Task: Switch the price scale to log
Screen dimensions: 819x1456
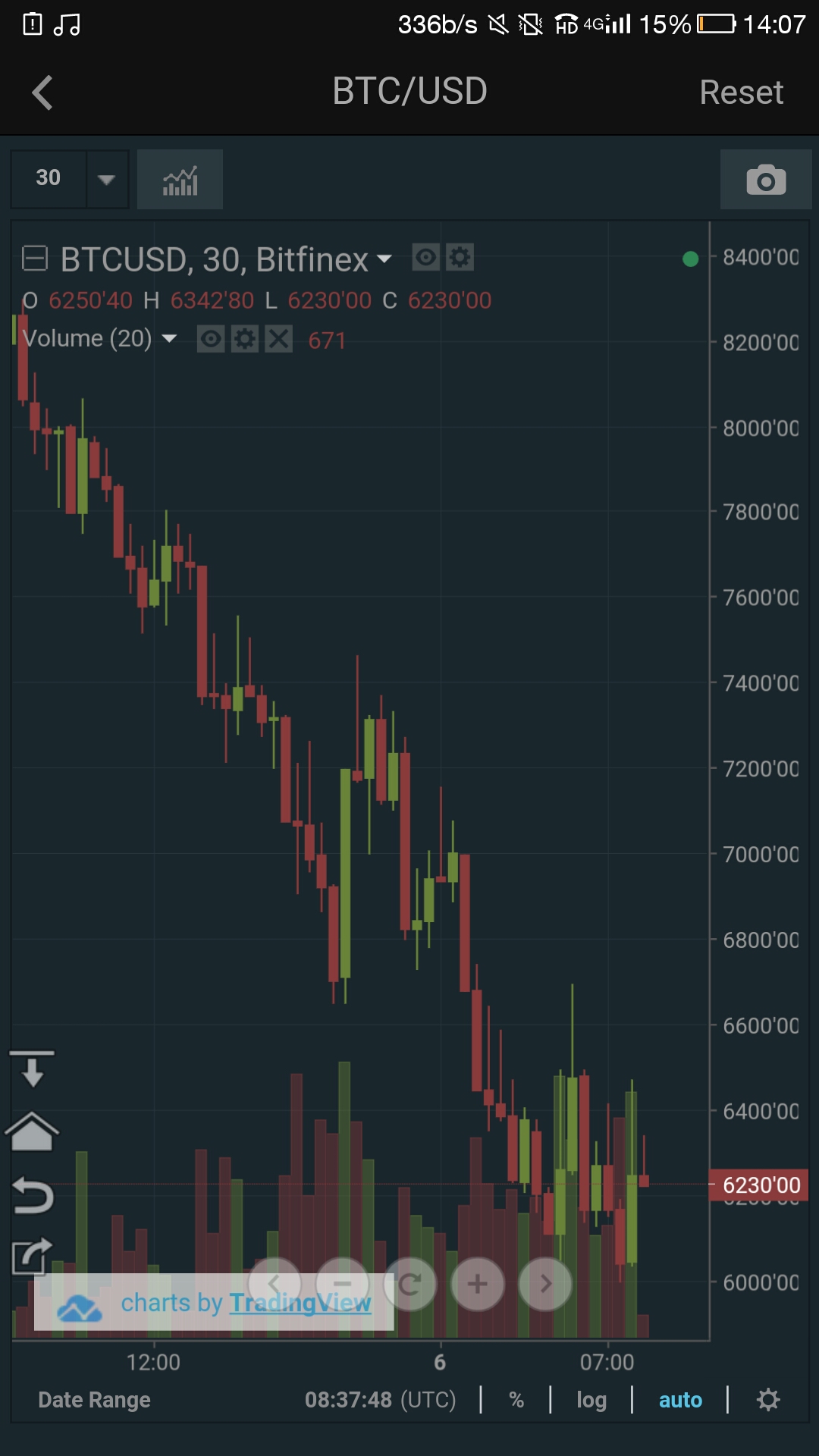Action: pos(591,1400)
